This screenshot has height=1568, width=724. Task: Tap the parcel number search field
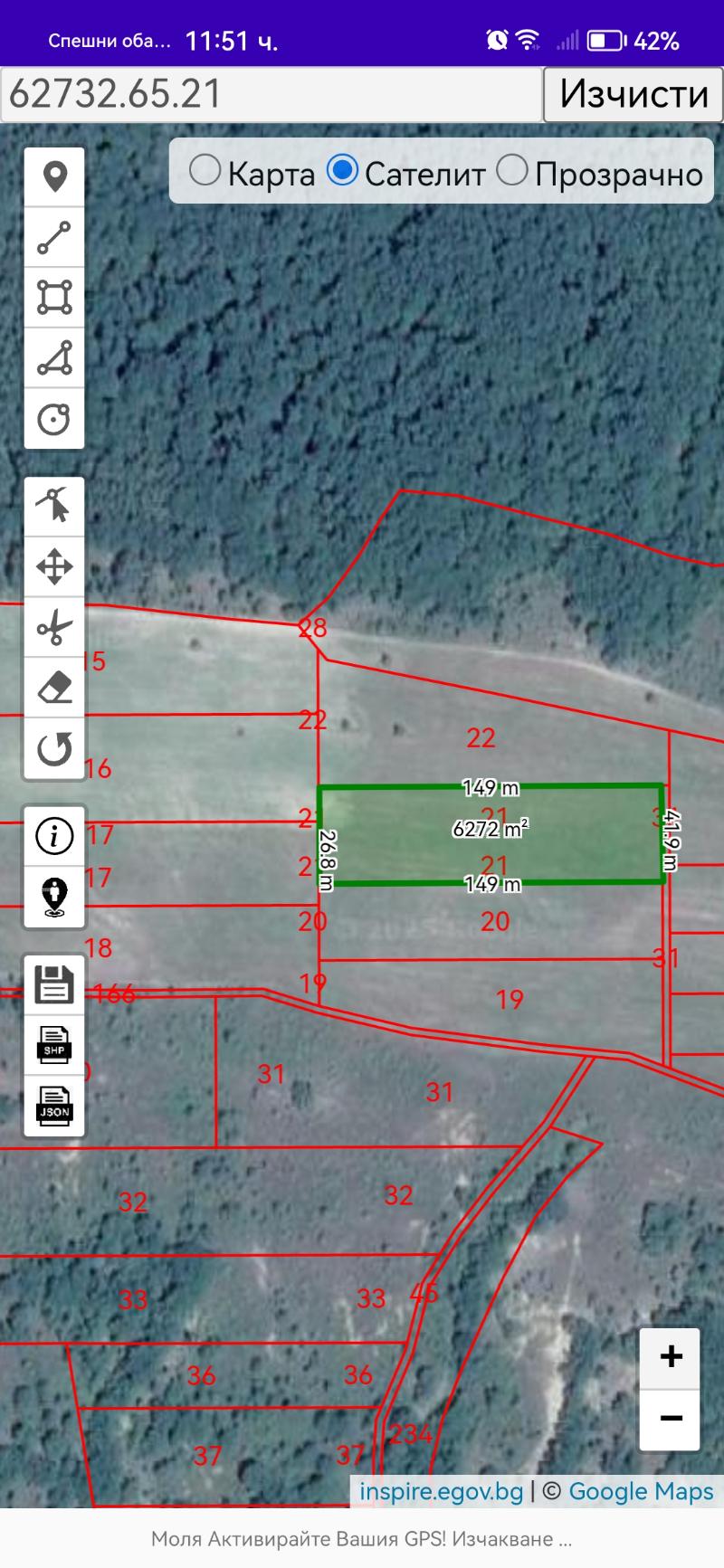click(271, 94)
